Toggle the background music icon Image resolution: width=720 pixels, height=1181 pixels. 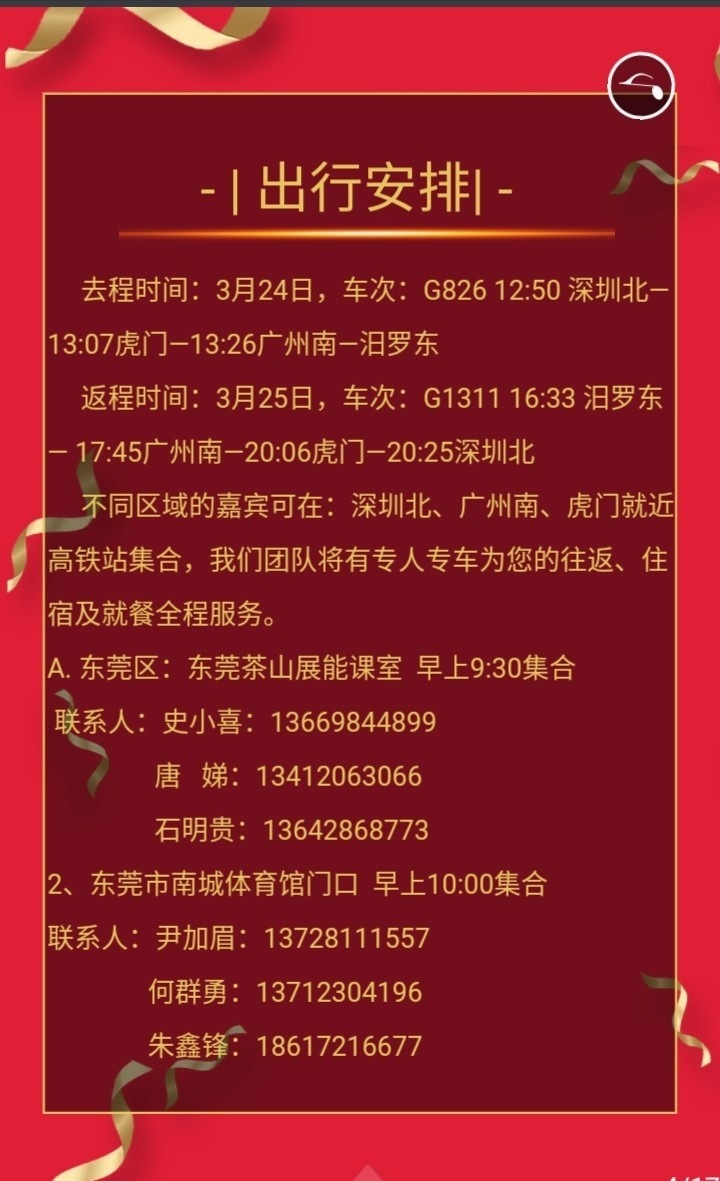641,86
